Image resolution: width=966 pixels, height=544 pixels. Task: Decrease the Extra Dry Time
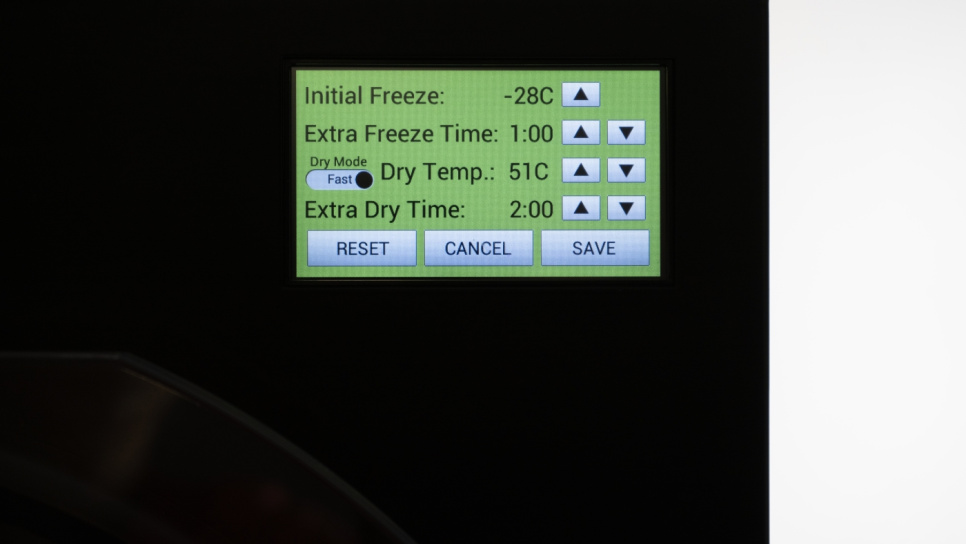click(x=626, y=208)
